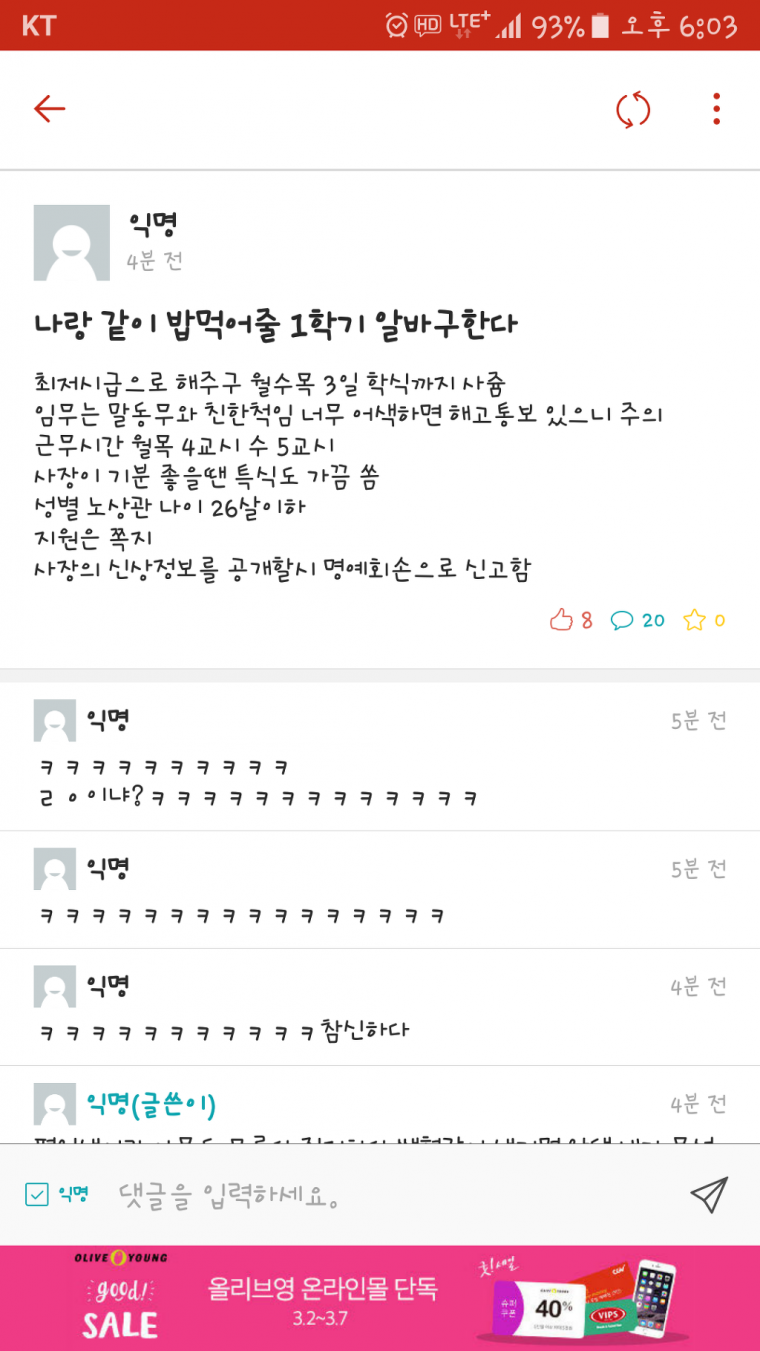Like the post with the thumbs-up icon

coord(562,621)
